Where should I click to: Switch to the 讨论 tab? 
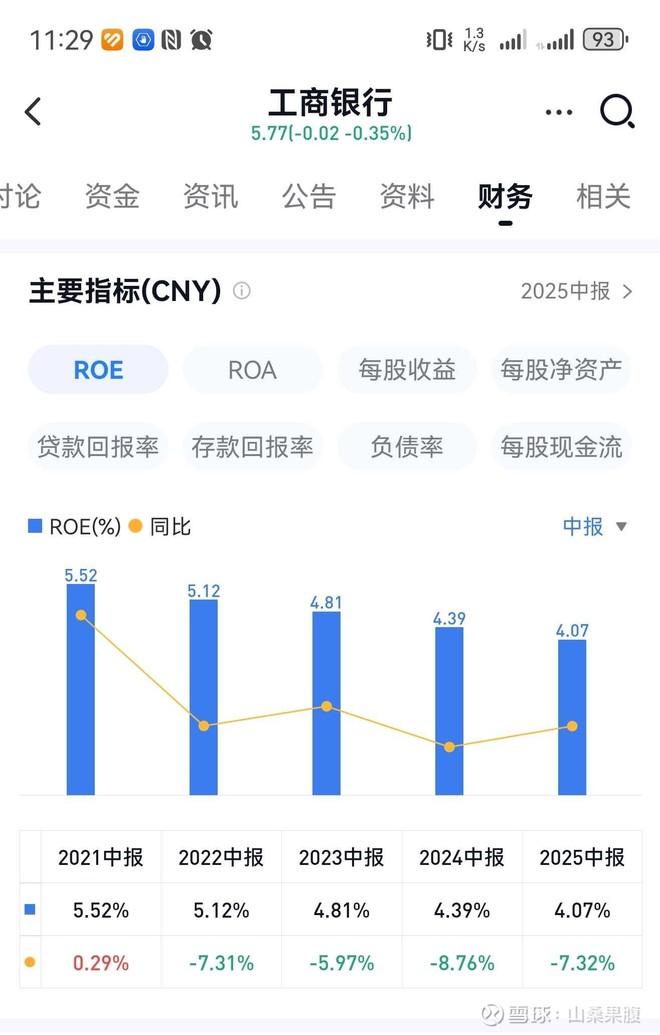tap(20, 196)
